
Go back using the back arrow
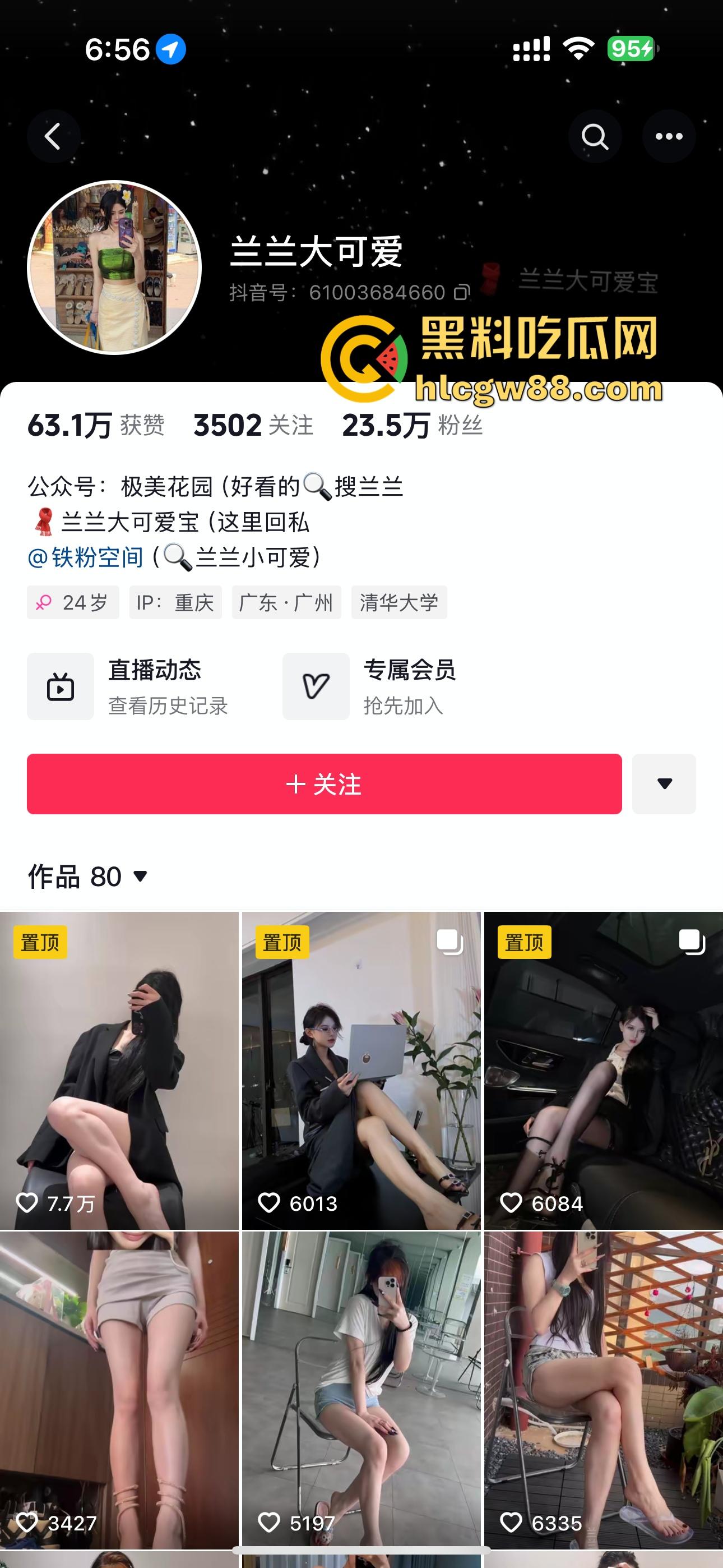(x=54, y=136)
